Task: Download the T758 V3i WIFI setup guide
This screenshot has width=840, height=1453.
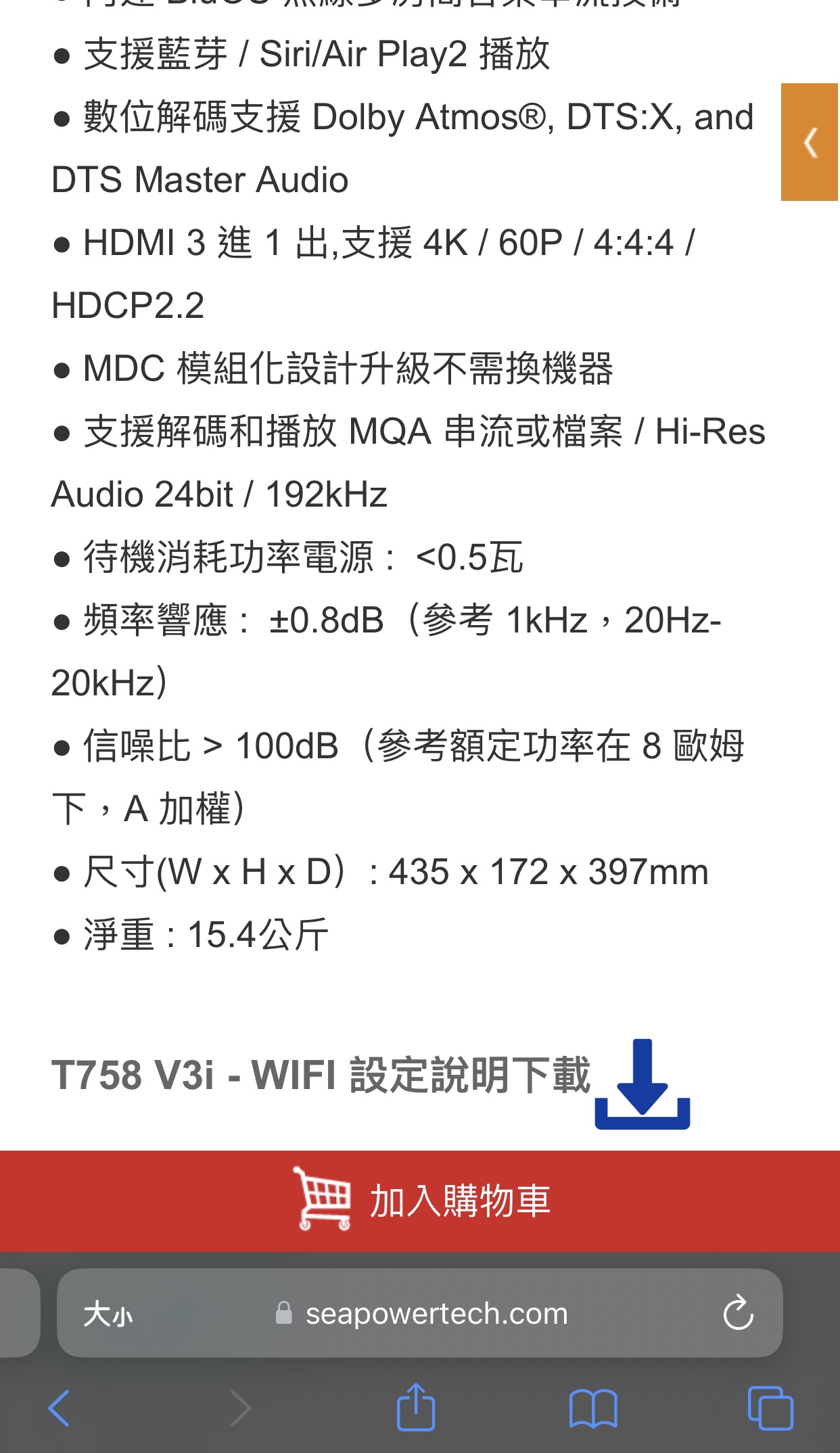Action: coord(642,1084)
